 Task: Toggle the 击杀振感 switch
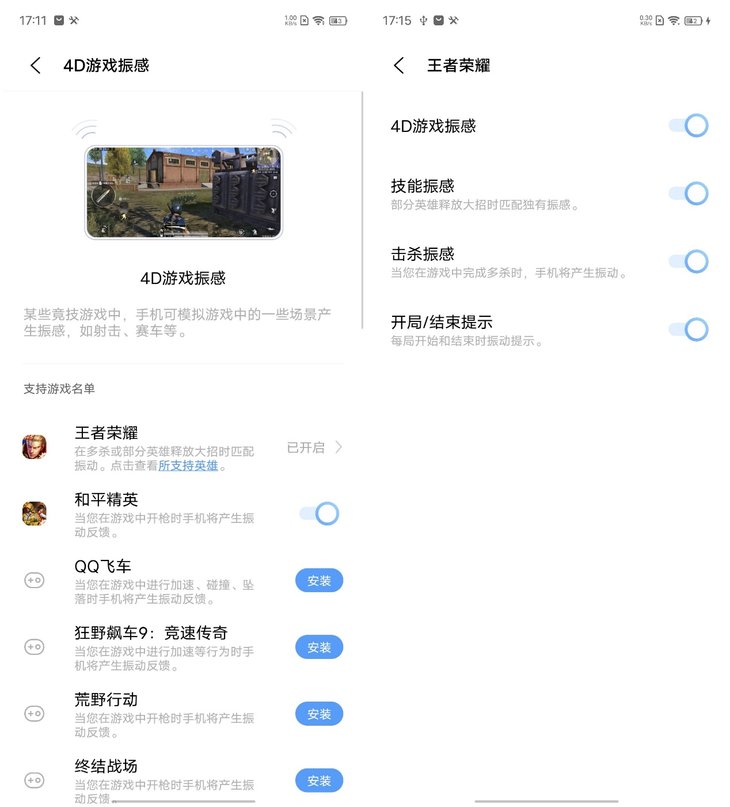[689, 261]
